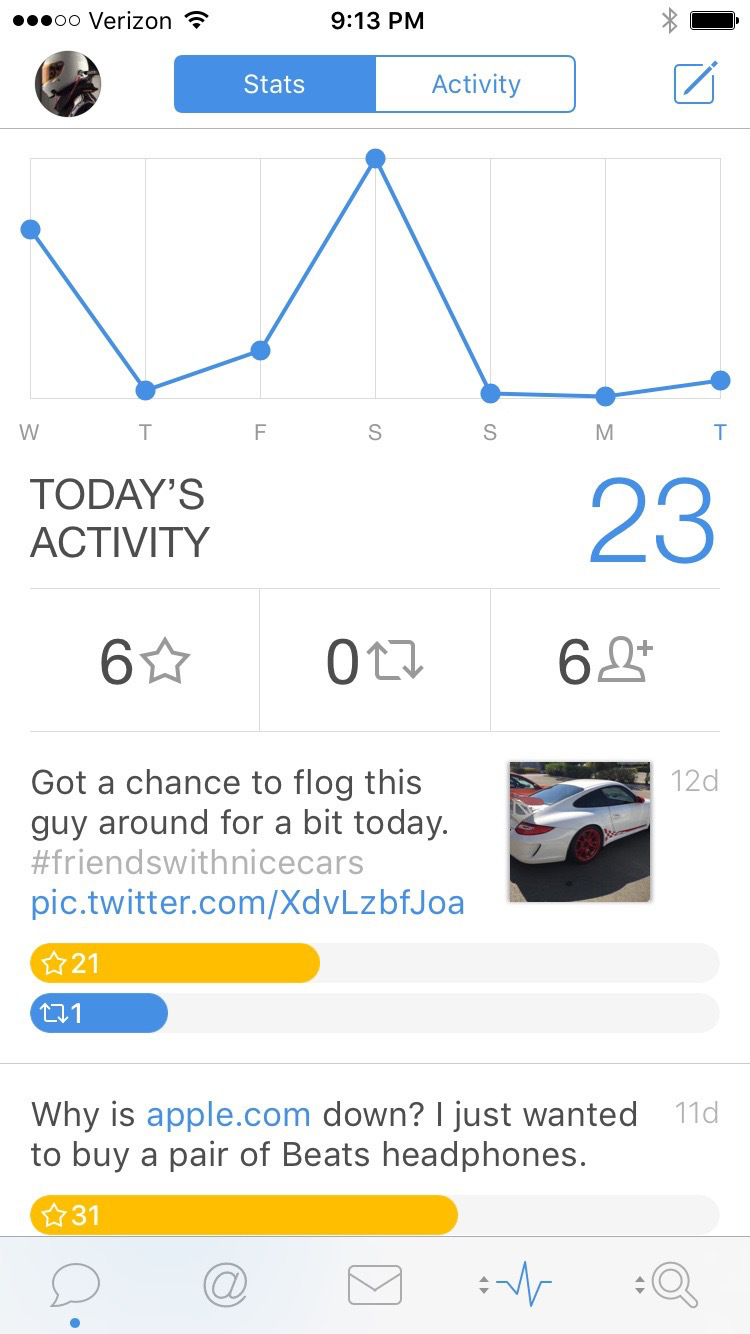Open the mentions tab
This screenshot has height=1334, width=750.
(225, 1285)
